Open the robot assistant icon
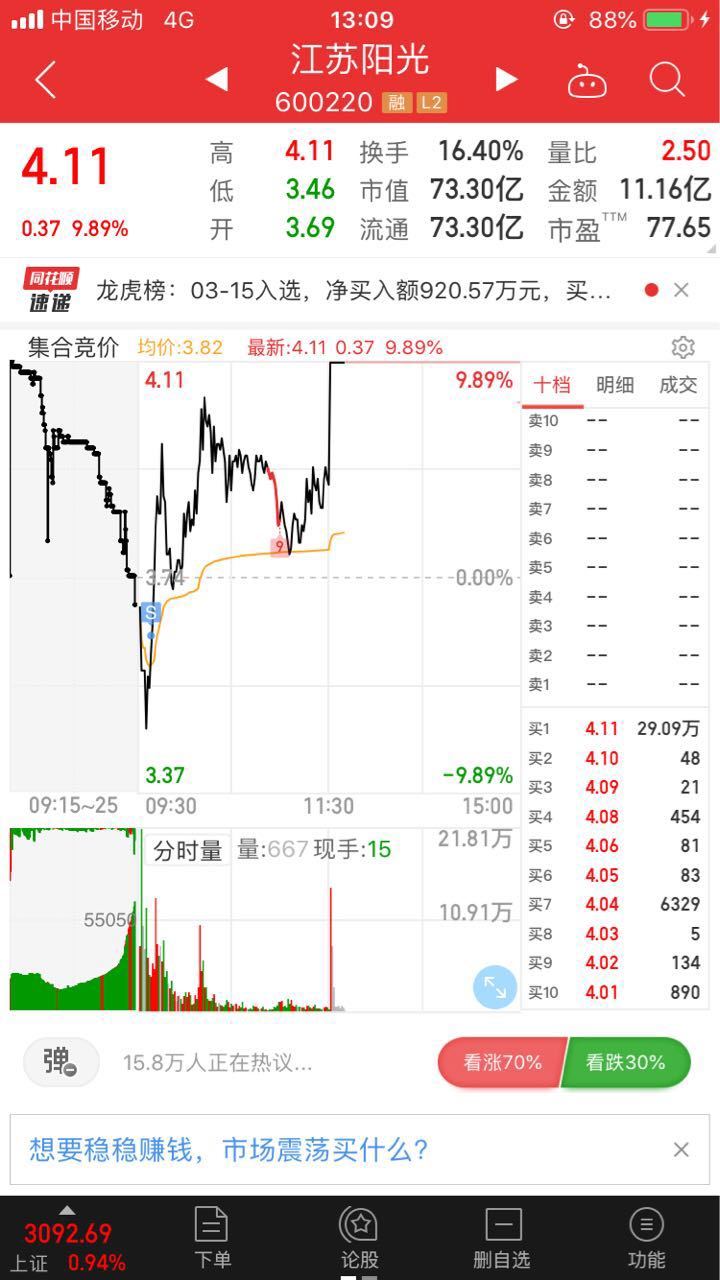Image resolution: width=720 pixels, height=1280 pixels. pos(587,80)
